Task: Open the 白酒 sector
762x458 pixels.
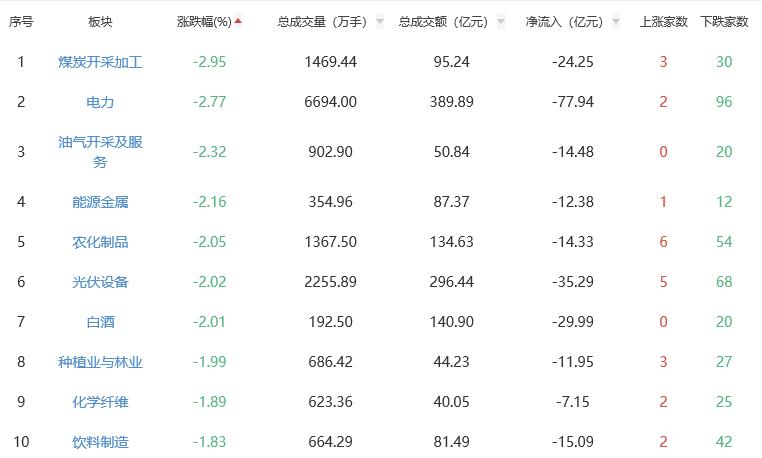Action: click(x=100, y=322)
